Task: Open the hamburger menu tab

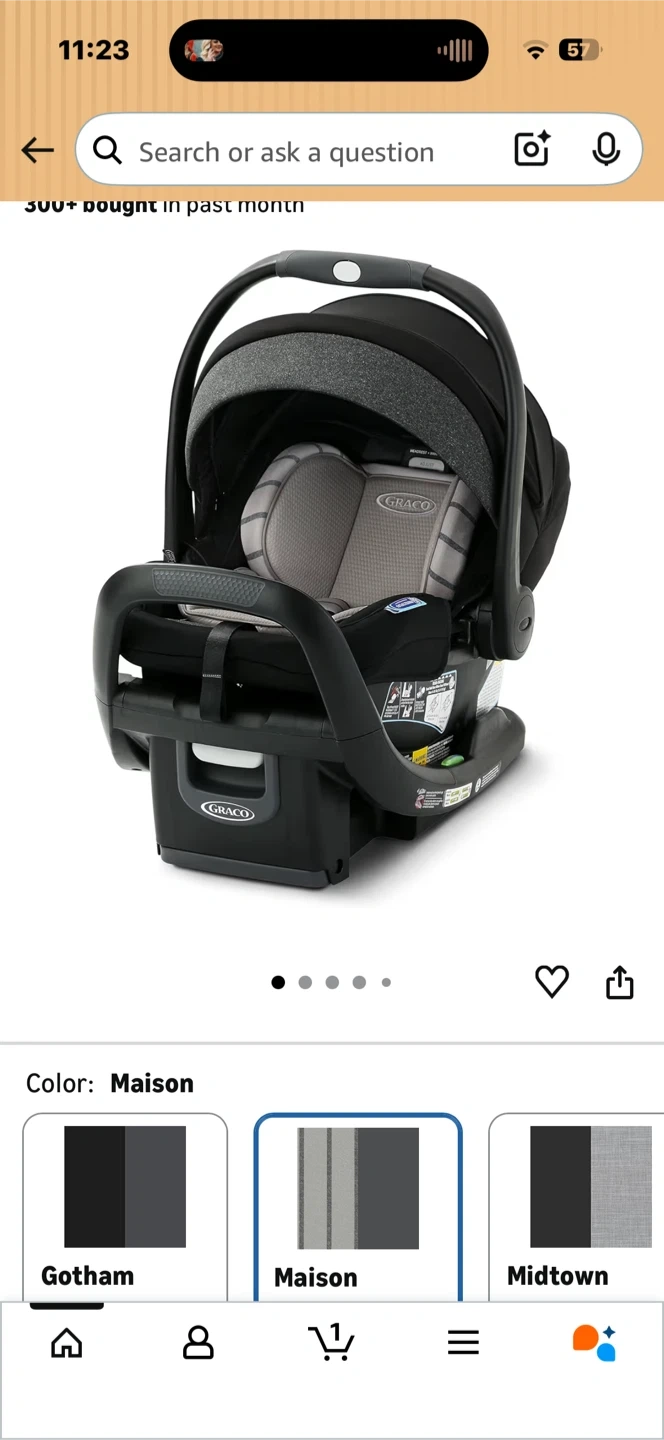Action: pyautogui.click(x=463, y=1343)
